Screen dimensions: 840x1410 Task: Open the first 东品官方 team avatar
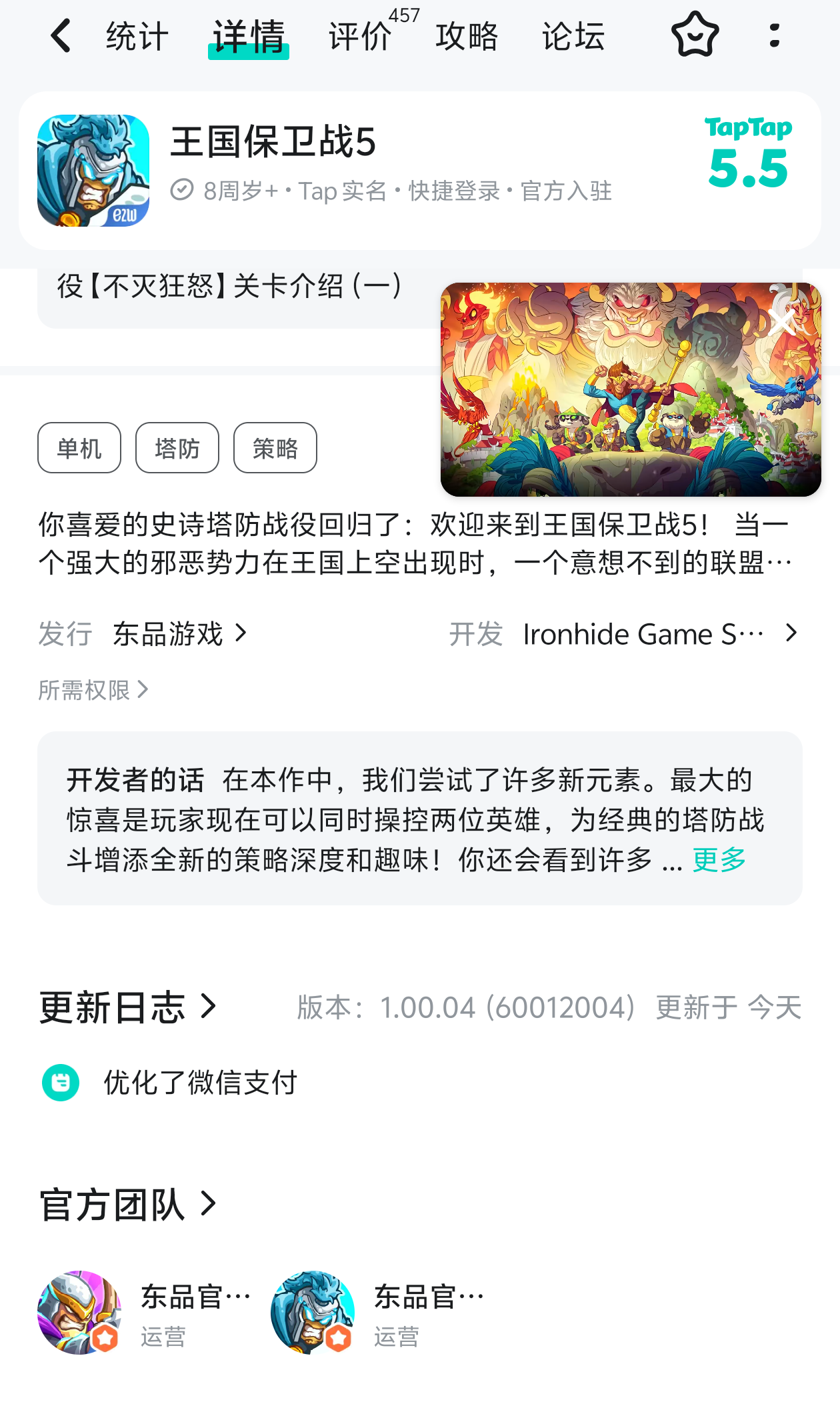(79, 1310)
